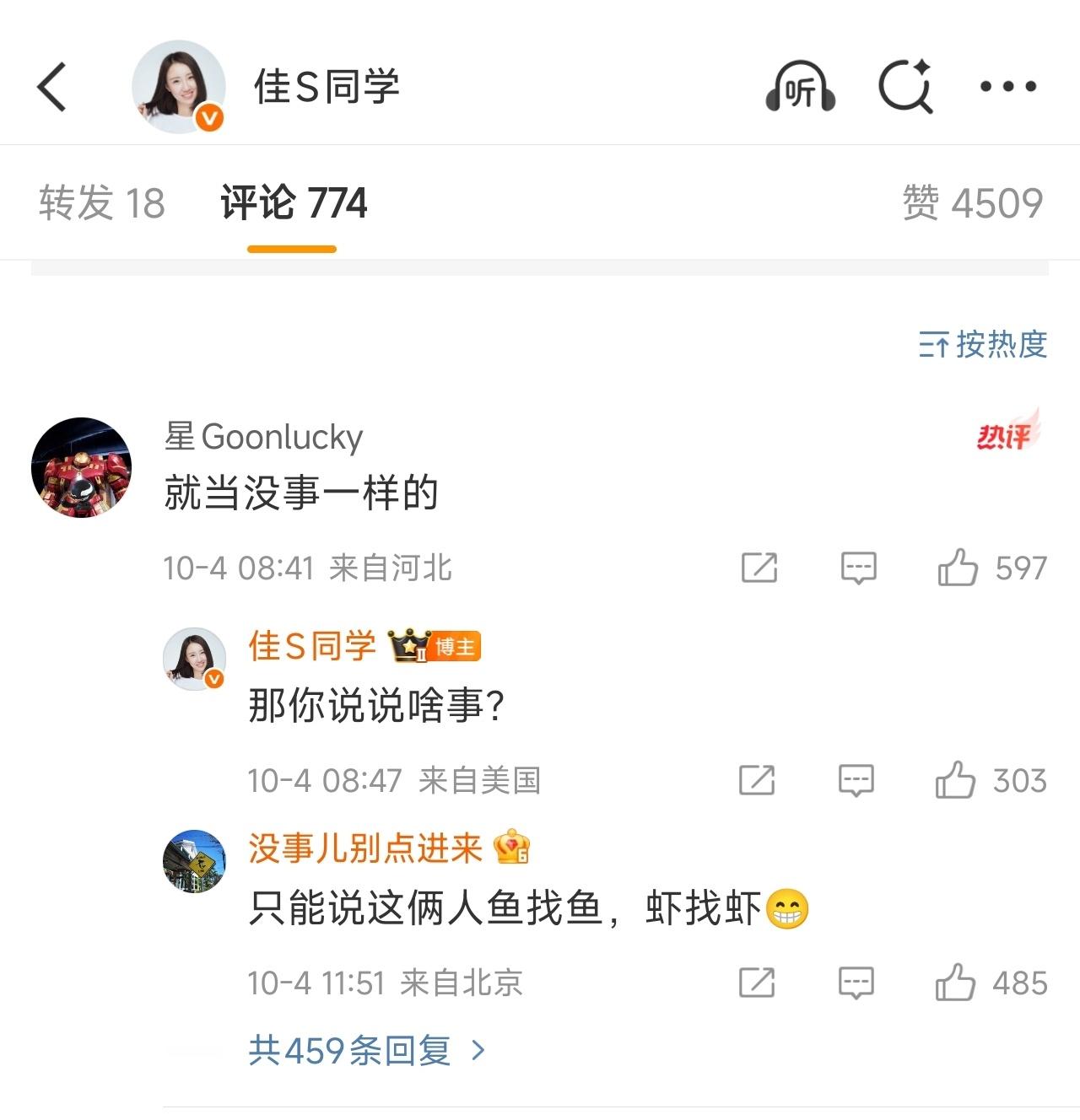The width and height of the screenshot is (1080, 1120).
Task: Toggle like on 没事儿别点进来's comment
Action: click(x=958, y=982)
